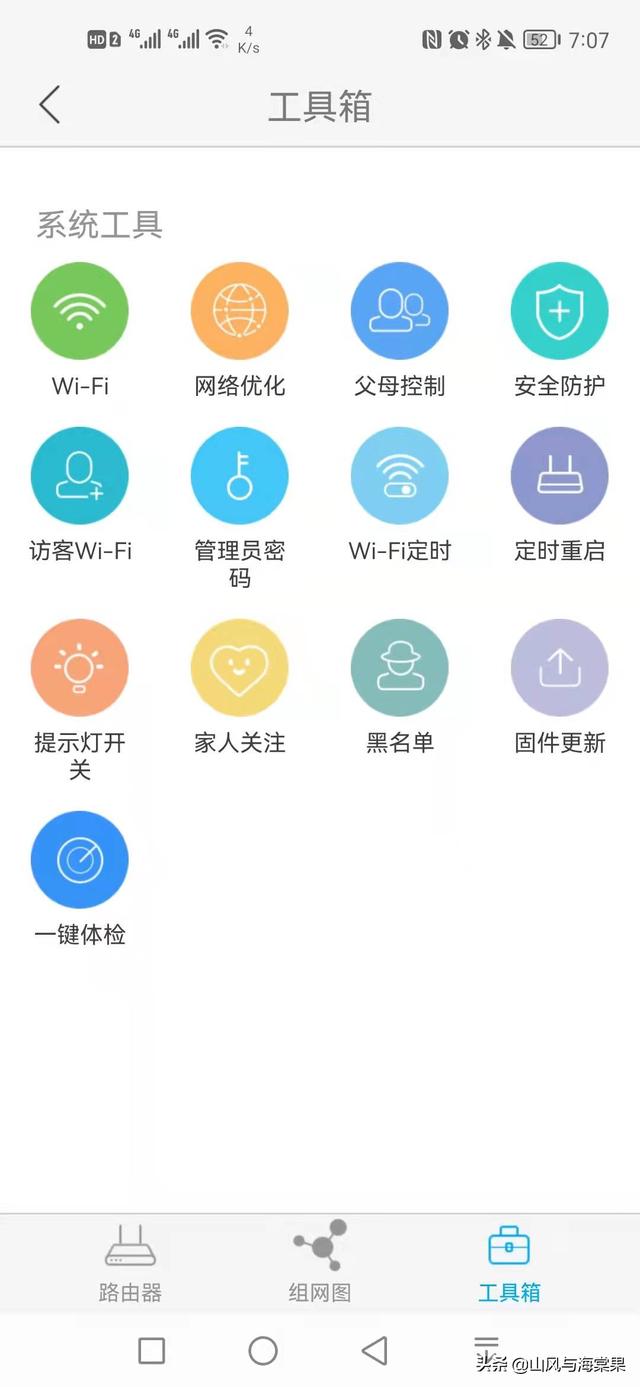Open 安全防护 security protection
This screenshot has height=1387, width=640.
pyautogui.click(x=559, y=311)
